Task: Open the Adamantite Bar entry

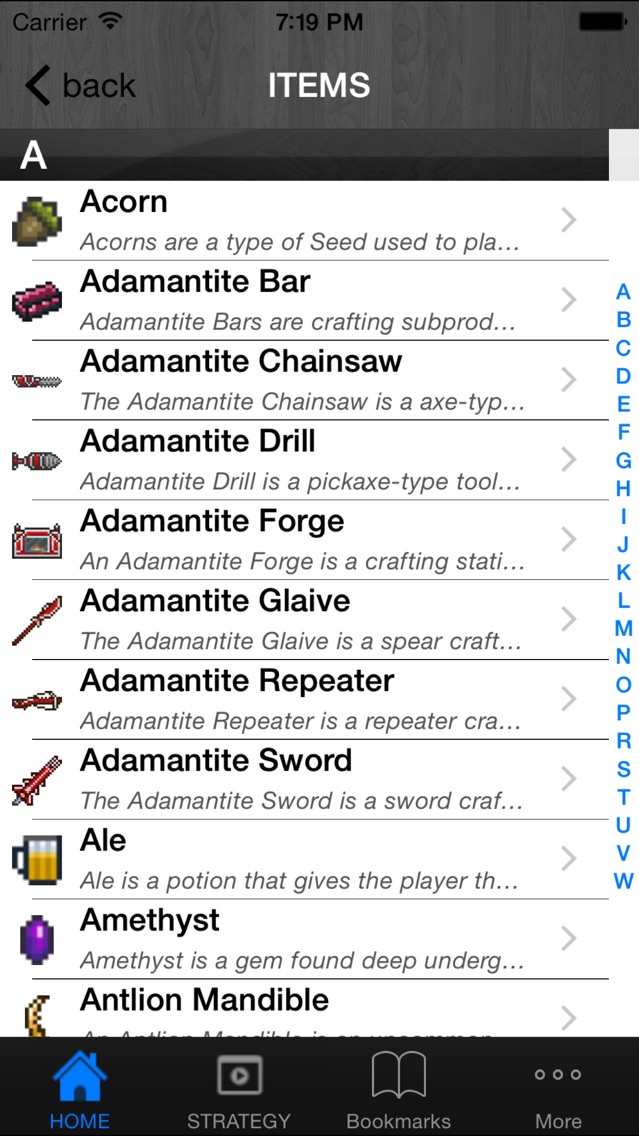Action: 300,300
